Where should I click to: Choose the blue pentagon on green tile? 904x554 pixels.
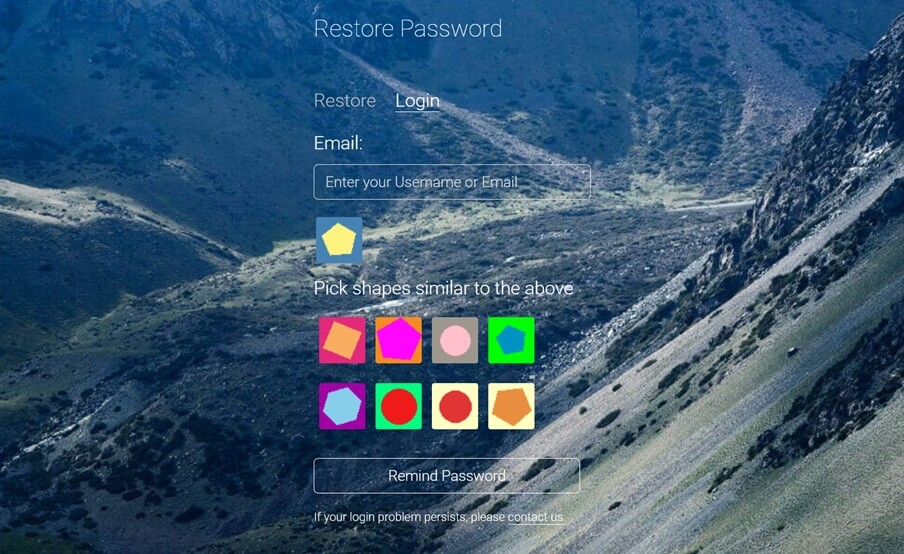click(511, 340)
